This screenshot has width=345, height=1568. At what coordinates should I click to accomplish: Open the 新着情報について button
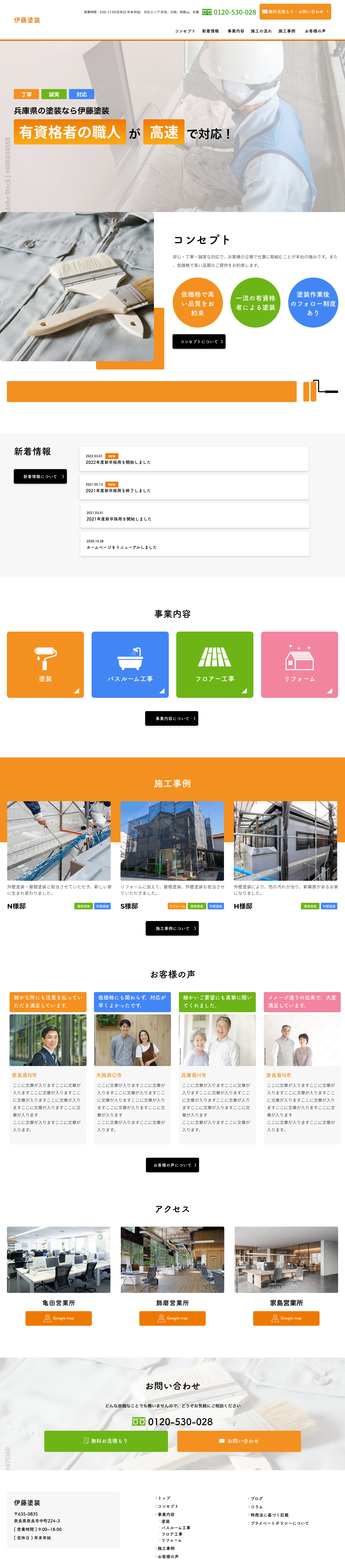point(40,477)
